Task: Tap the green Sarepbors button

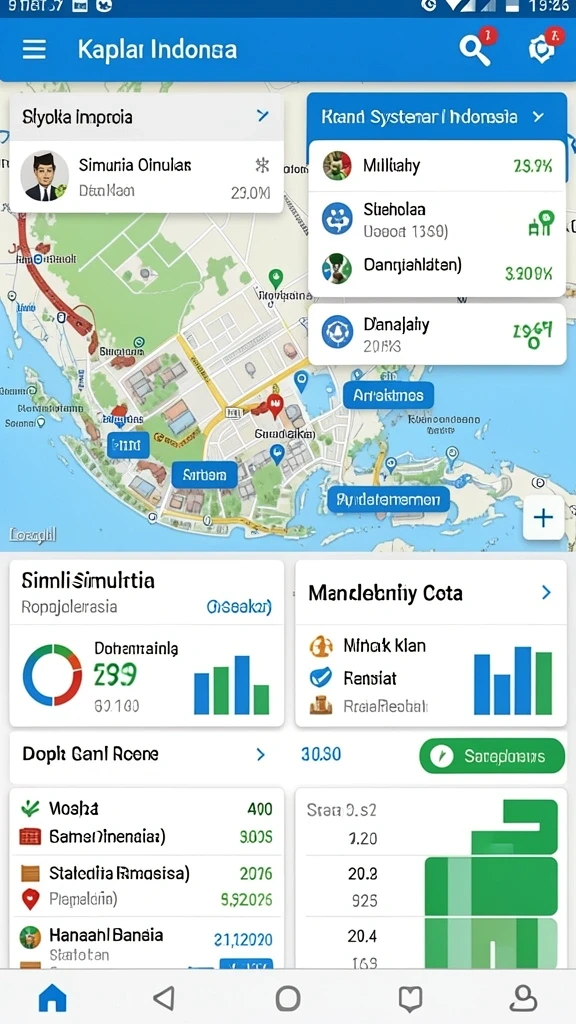Action: pyautogui.click(x=492, y=756)
